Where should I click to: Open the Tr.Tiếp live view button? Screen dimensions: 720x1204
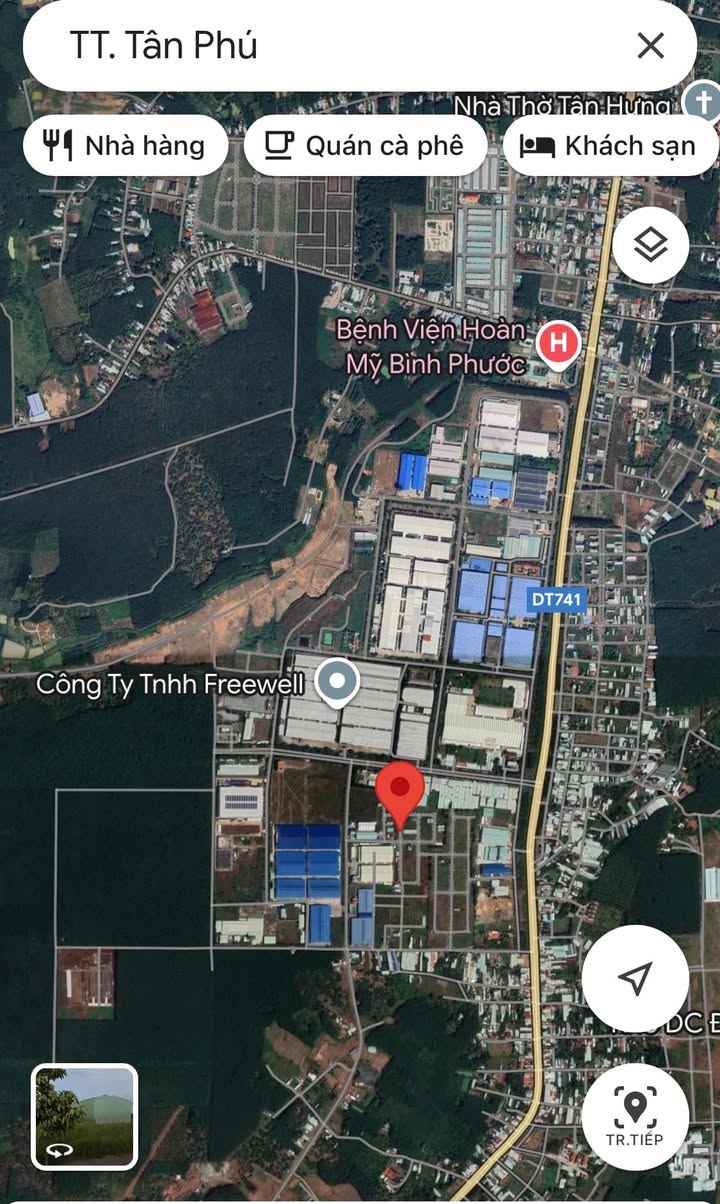635,1116
